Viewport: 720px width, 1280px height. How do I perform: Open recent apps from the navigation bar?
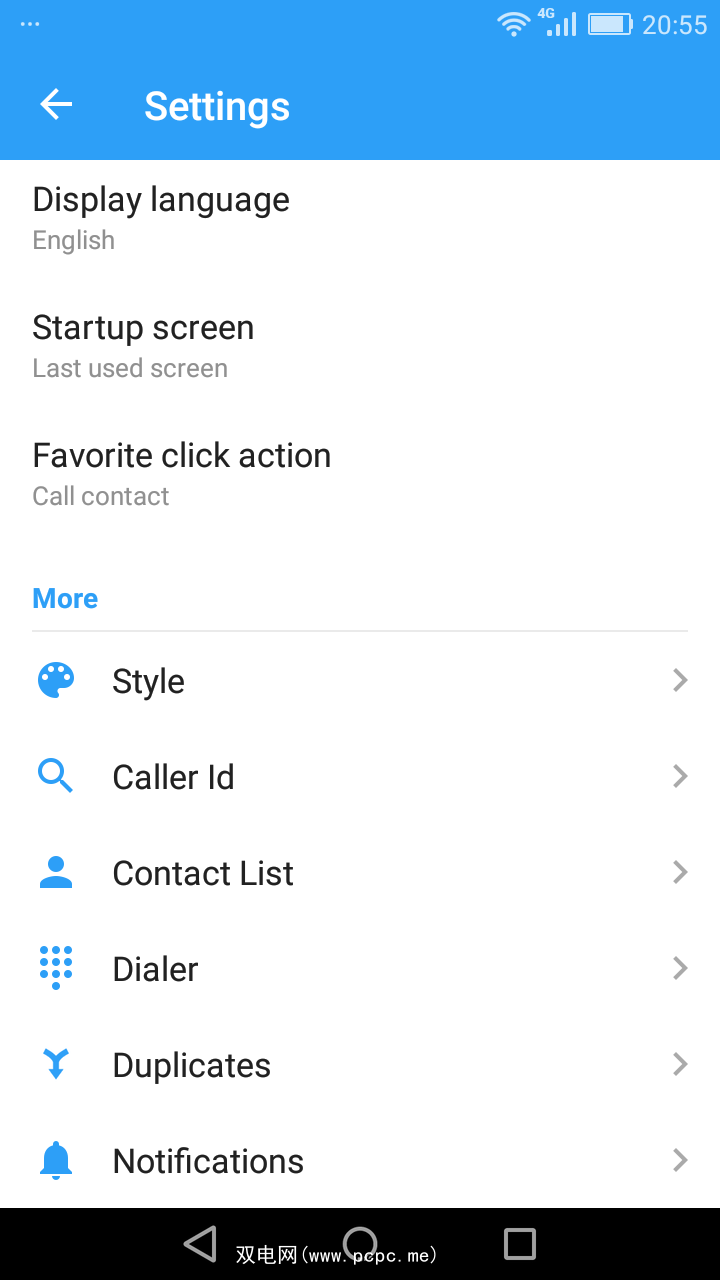point(520,1244)
